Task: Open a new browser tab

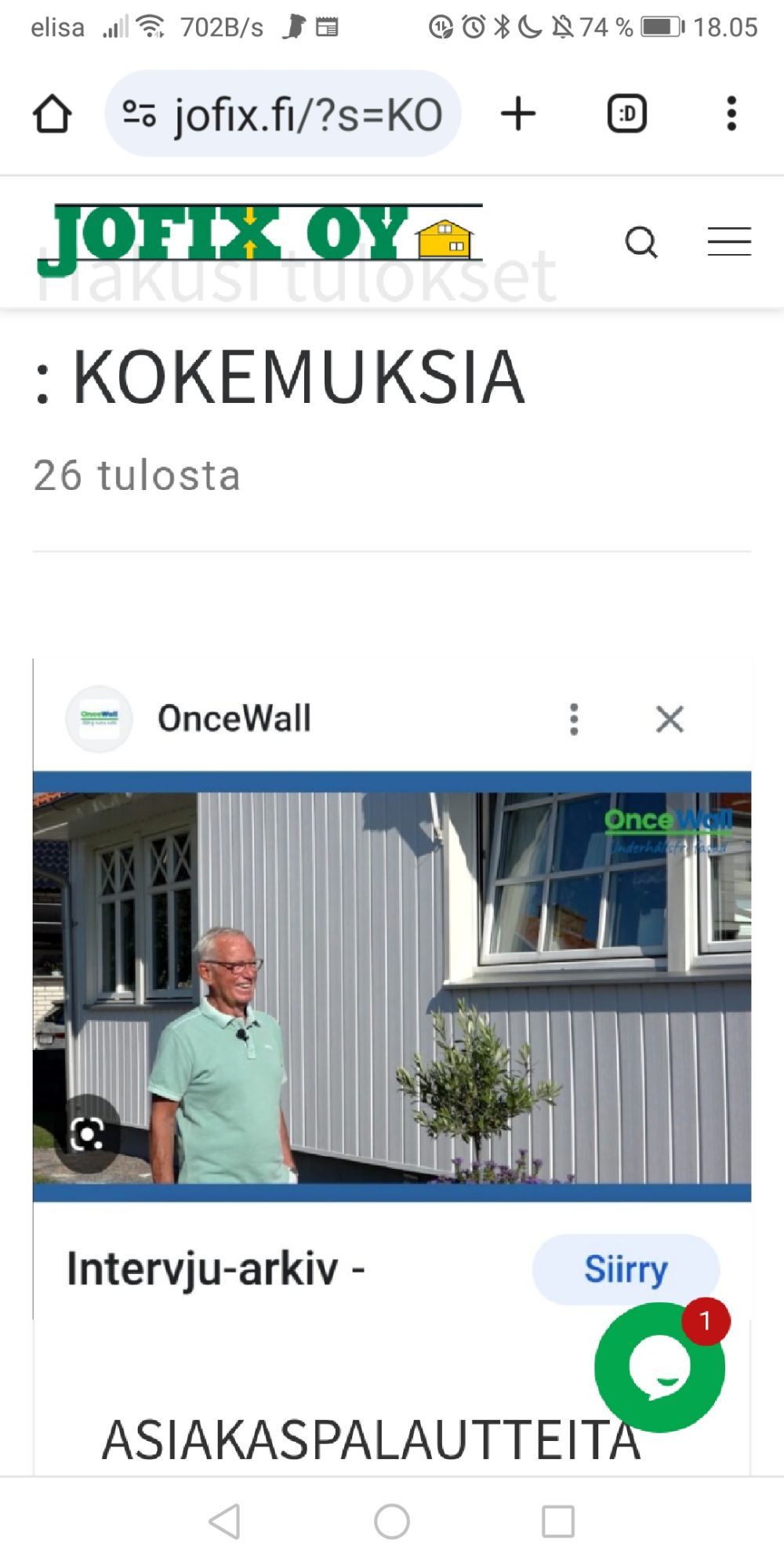Action: pyautogui.click(x=518, y=114)
